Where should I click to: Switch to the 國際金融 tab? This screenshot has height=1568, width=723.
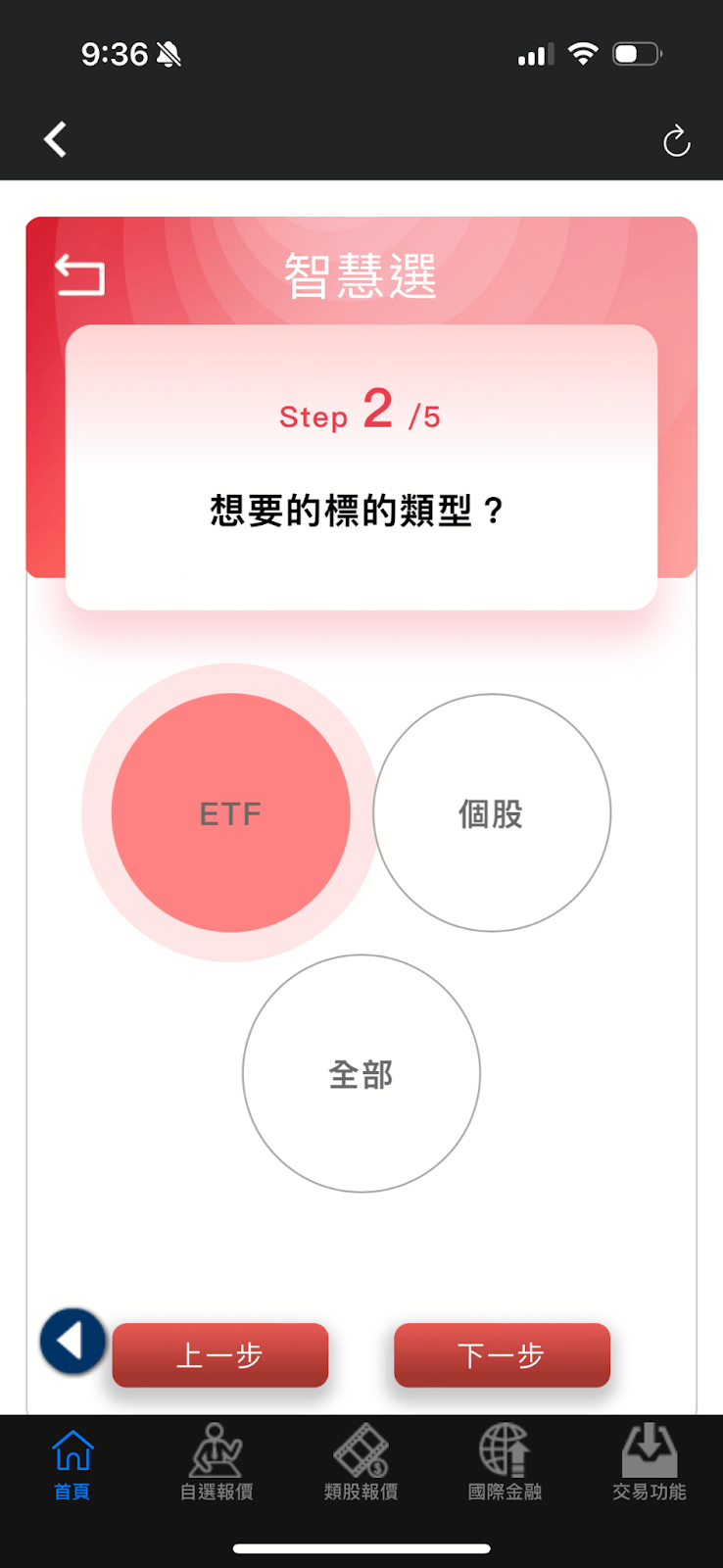[x=505, y=1464]
